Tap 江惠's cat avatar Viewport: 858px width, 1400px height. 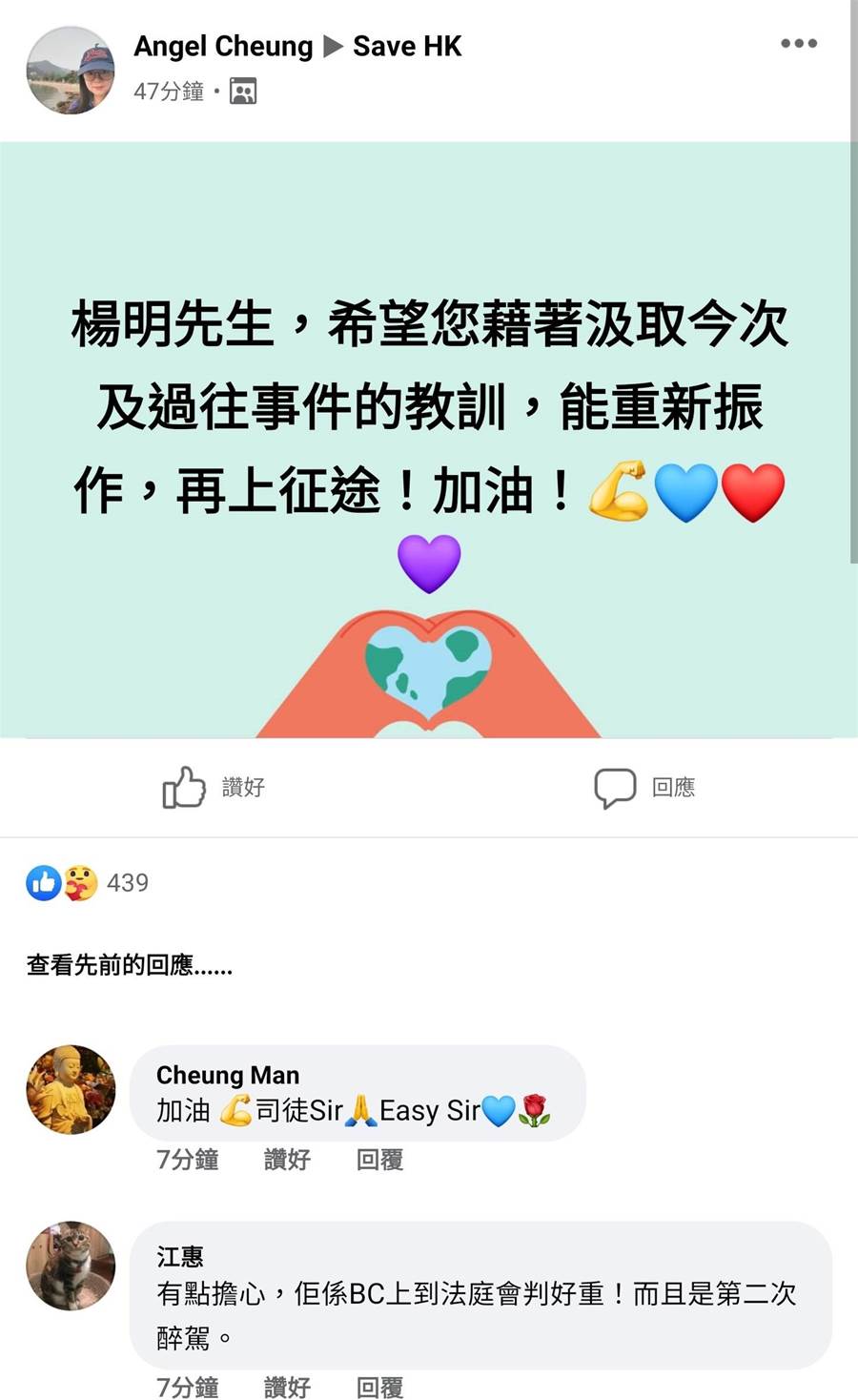point(71,1266)
